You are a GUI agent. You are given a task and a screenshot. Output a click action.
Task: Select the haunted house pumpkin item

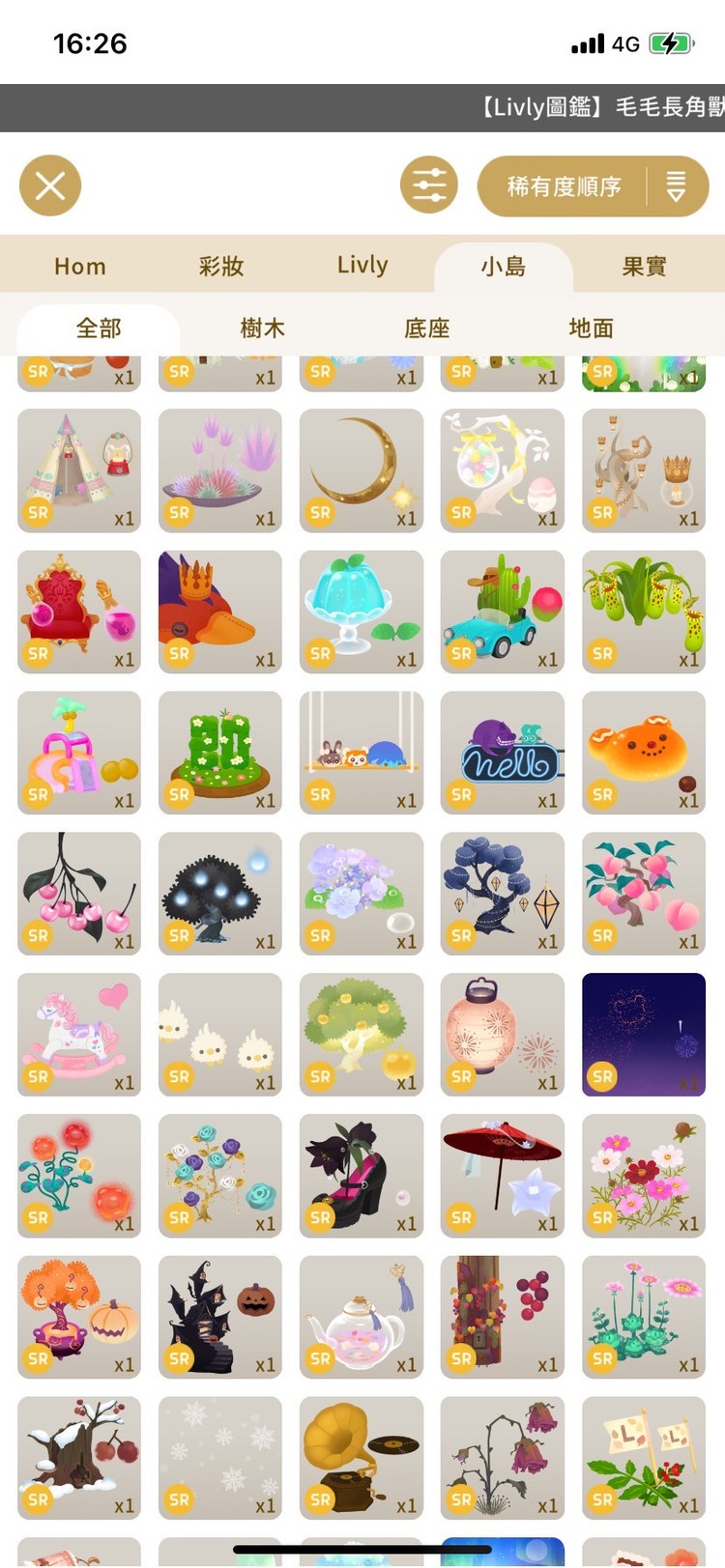pos(220,1317)
